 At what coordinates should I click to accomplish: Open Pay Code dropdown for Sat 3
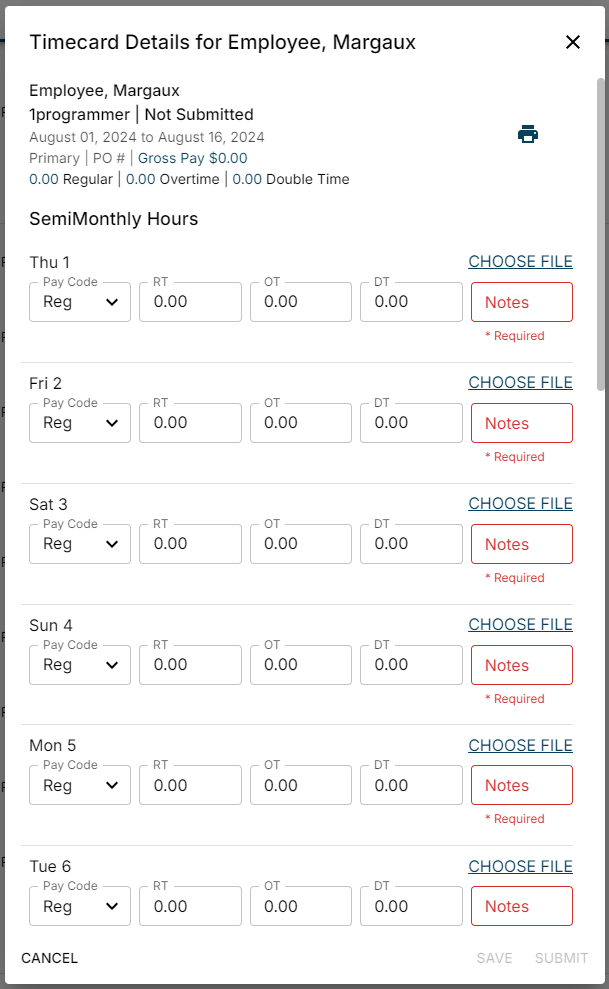(80, 544)
